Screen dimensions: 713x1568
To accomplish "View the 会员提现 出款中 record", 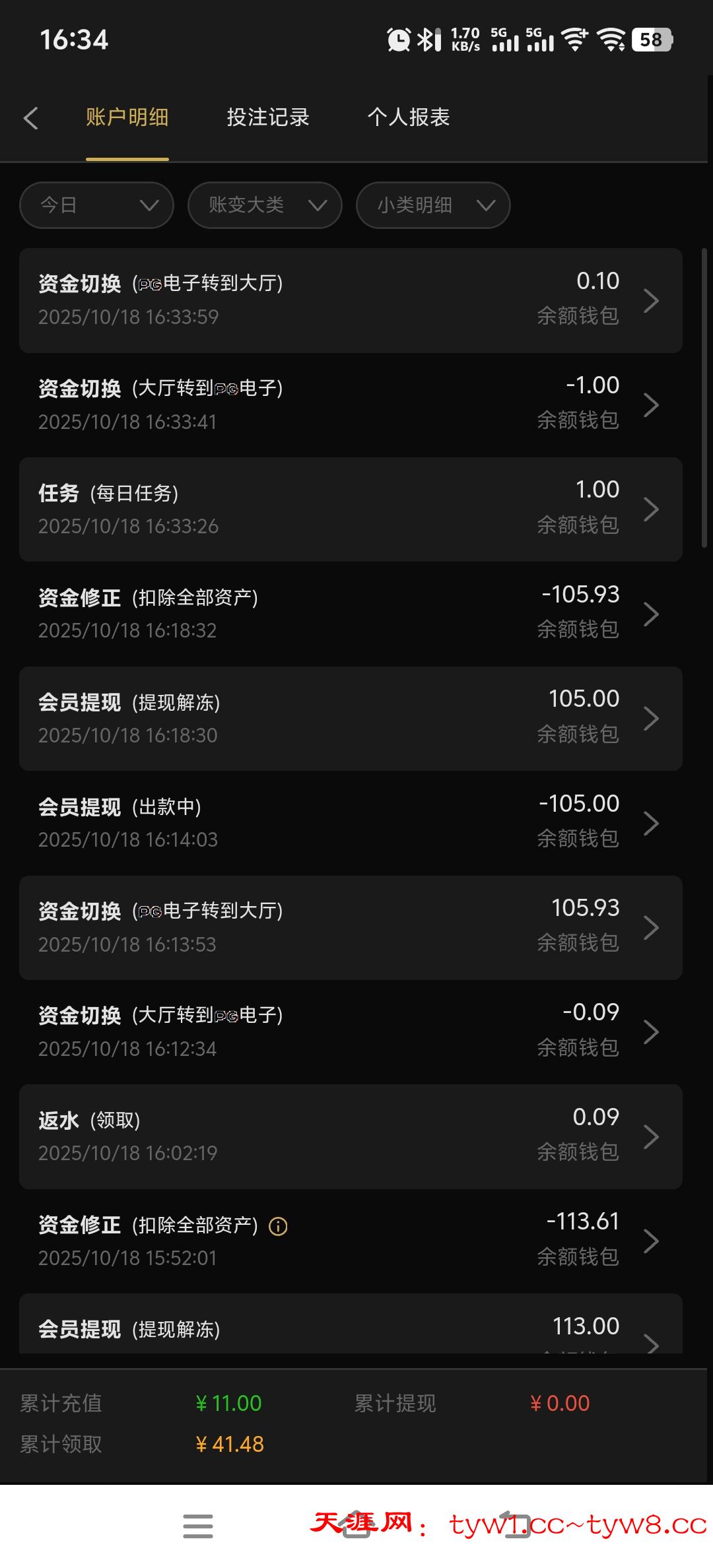I will coord(350,823).
